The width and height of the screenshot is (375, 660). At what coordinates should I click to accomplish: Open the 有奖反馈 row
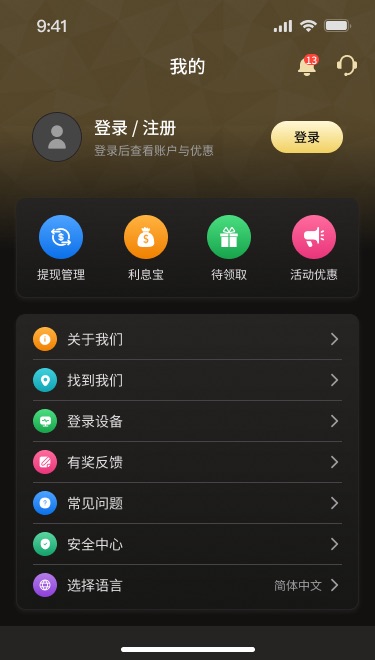(x=187, y=462)
